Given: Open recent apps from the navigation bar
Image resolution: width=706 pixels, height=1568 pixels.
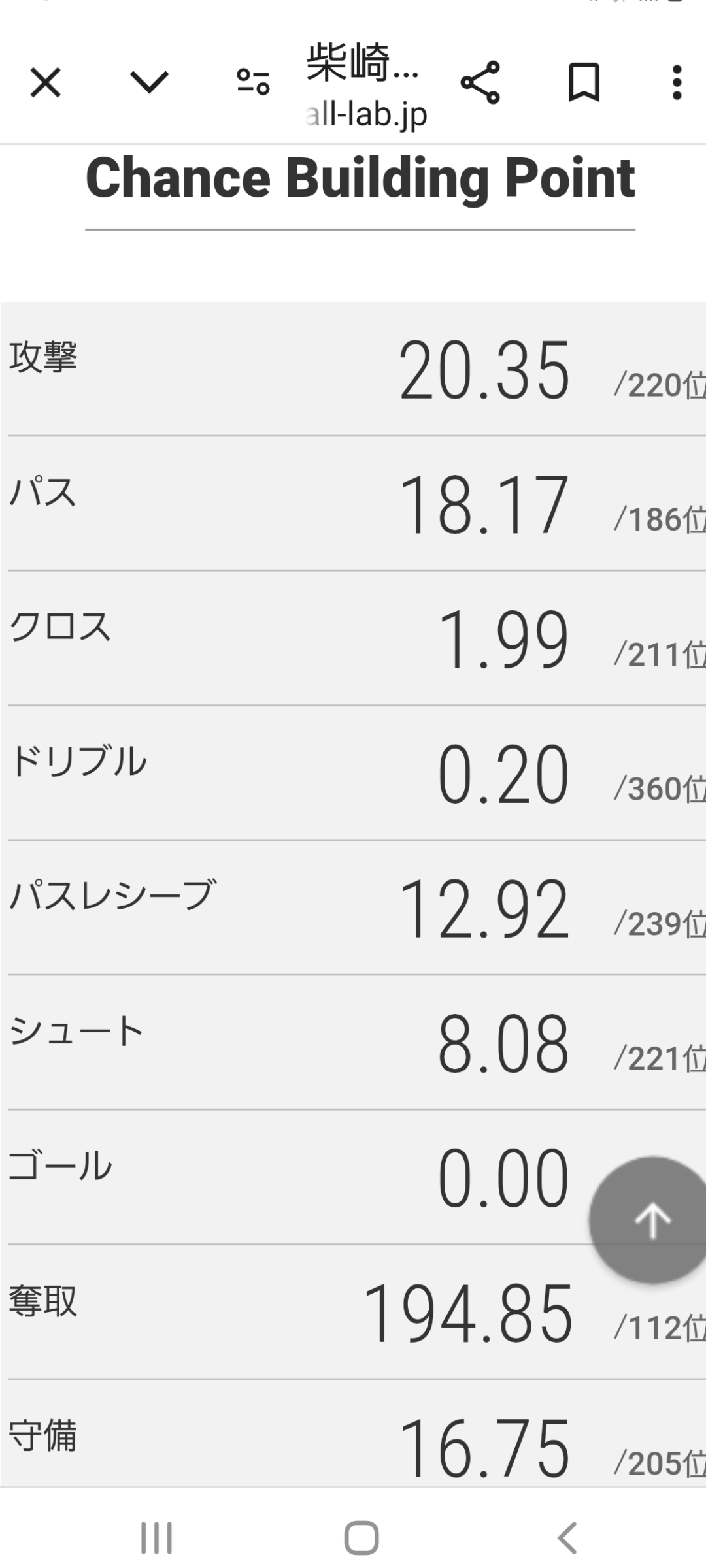Looking at the screenshot, I should click(x=157, y=1537).
